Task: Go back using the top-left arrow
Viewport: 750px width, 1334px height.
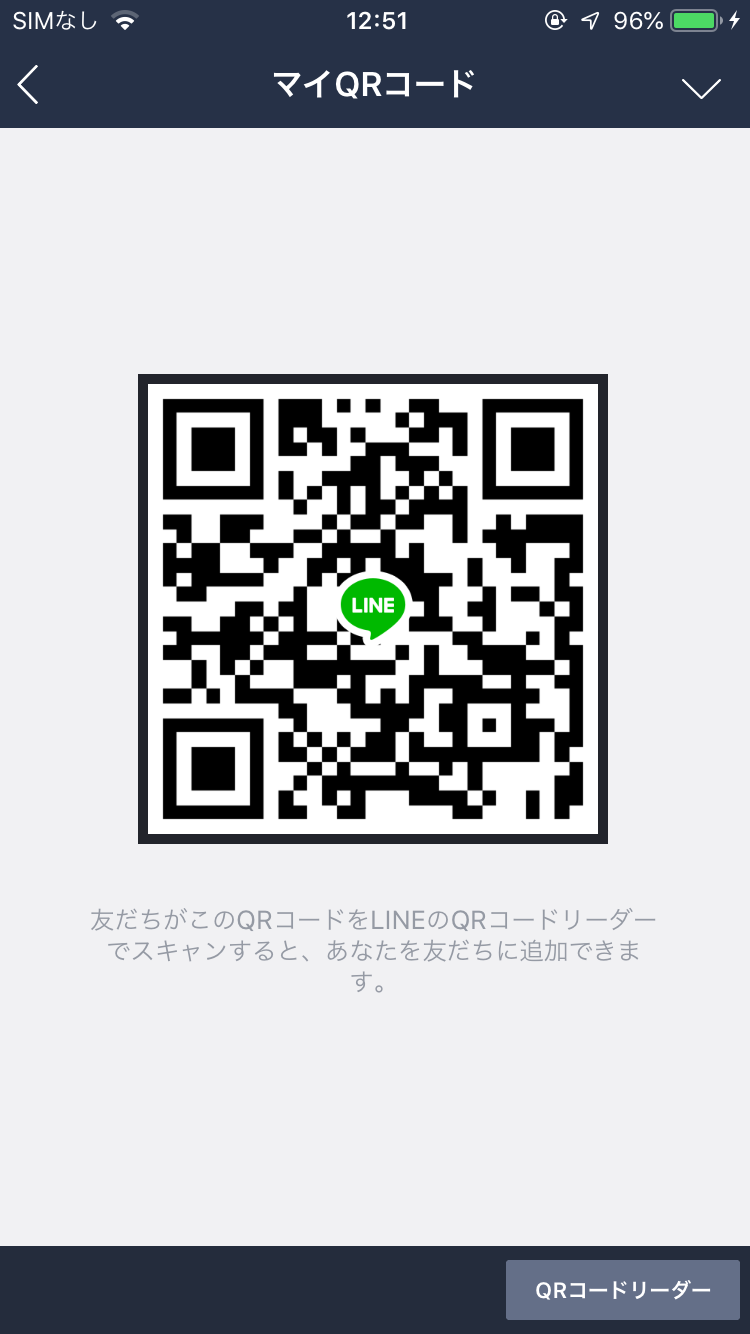Action: [29, 86]
